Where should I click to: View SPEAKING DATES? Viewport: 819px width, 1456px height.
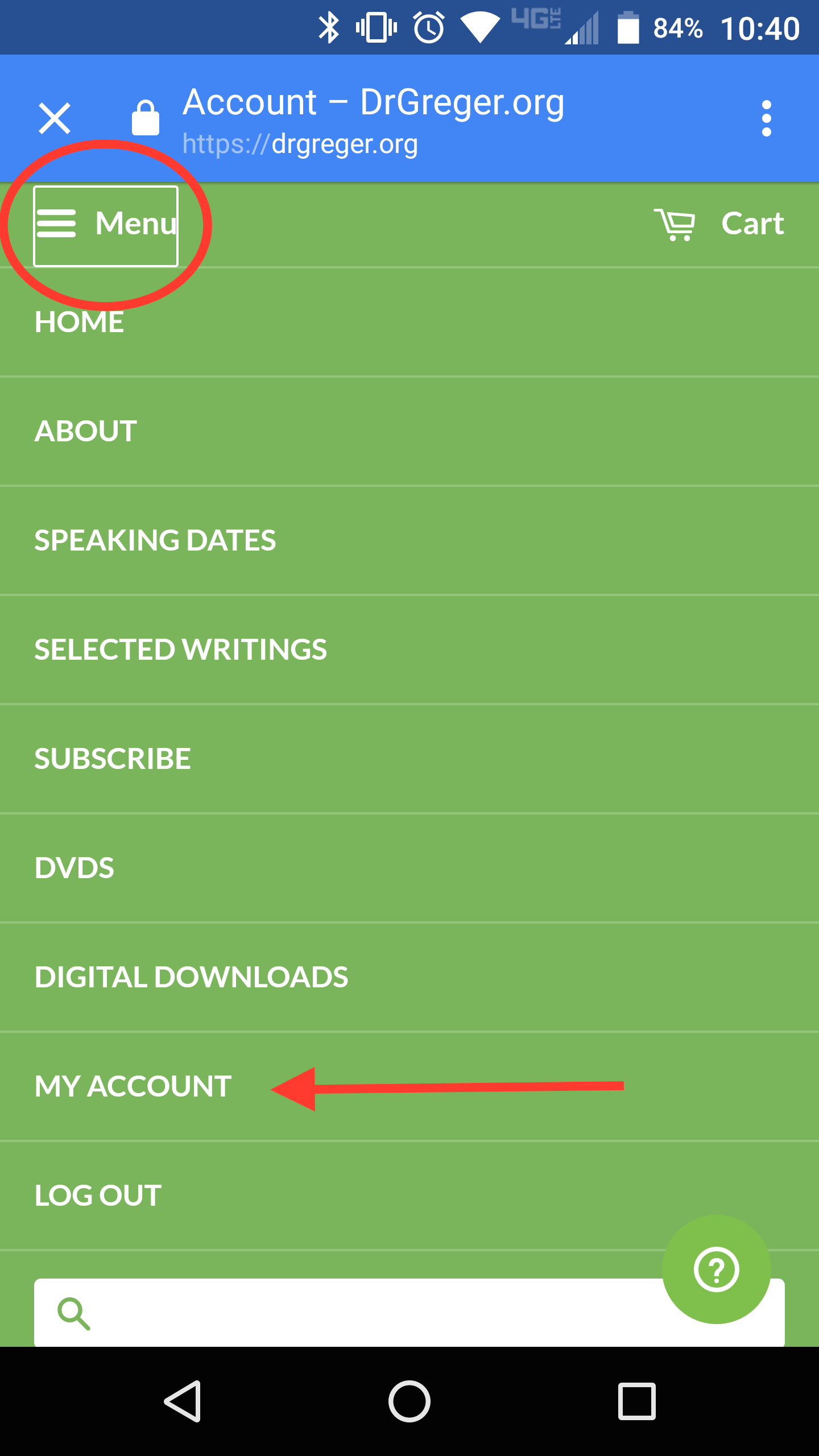(155, 540)
